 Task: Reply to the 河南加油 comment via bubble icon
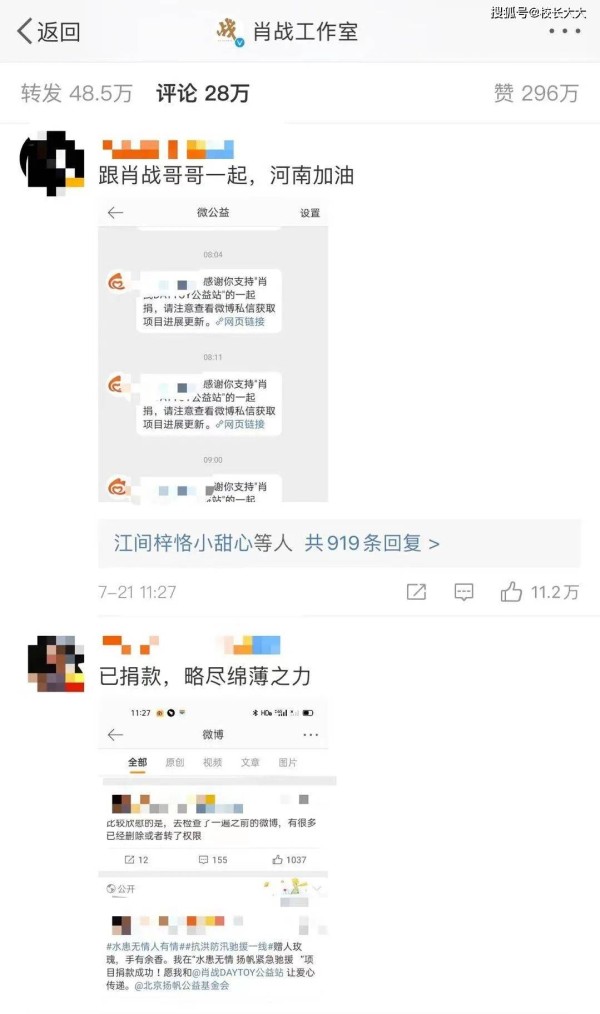point(464,592)
